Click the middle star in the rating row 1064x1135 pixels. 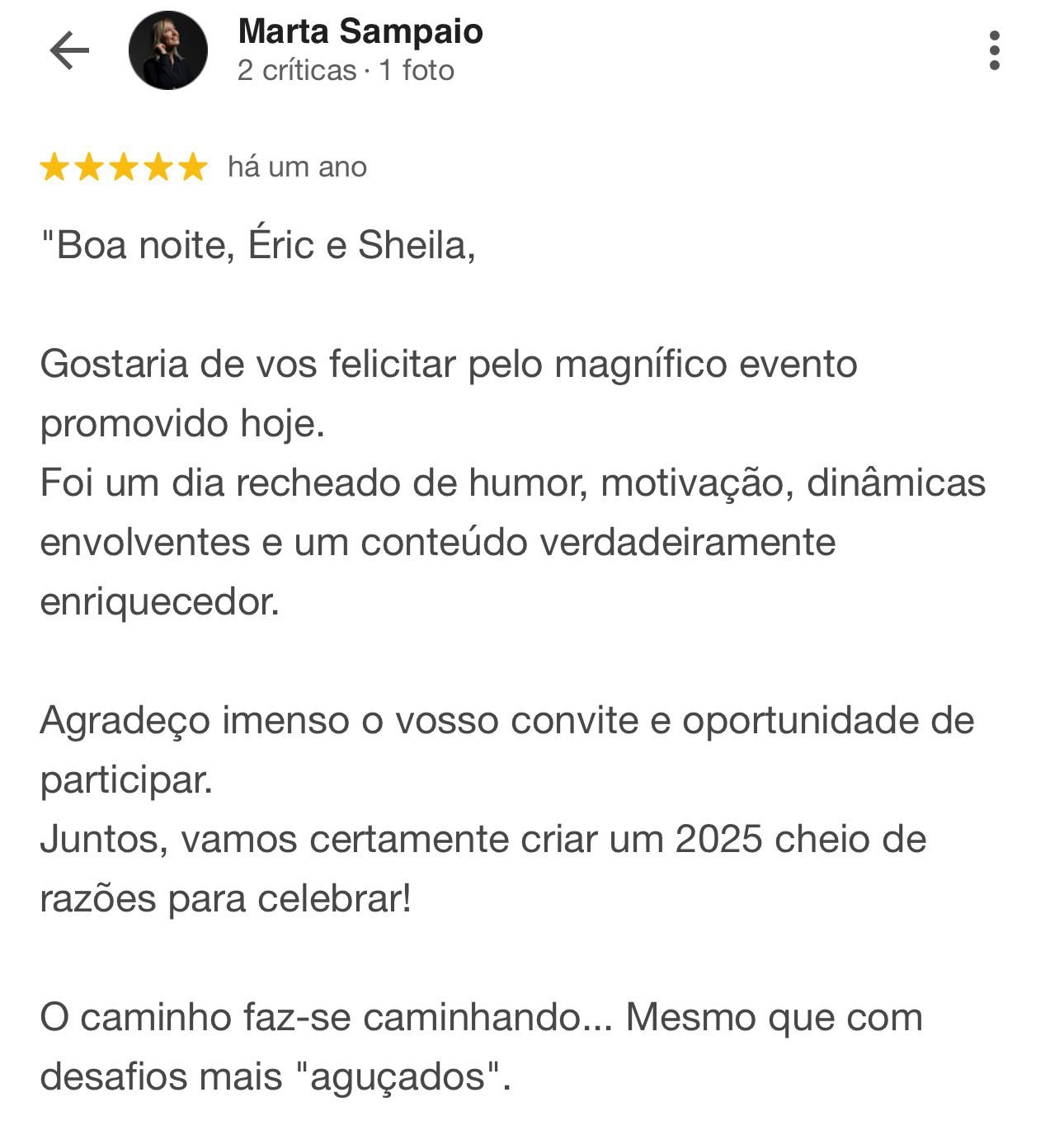click(124, 167)
